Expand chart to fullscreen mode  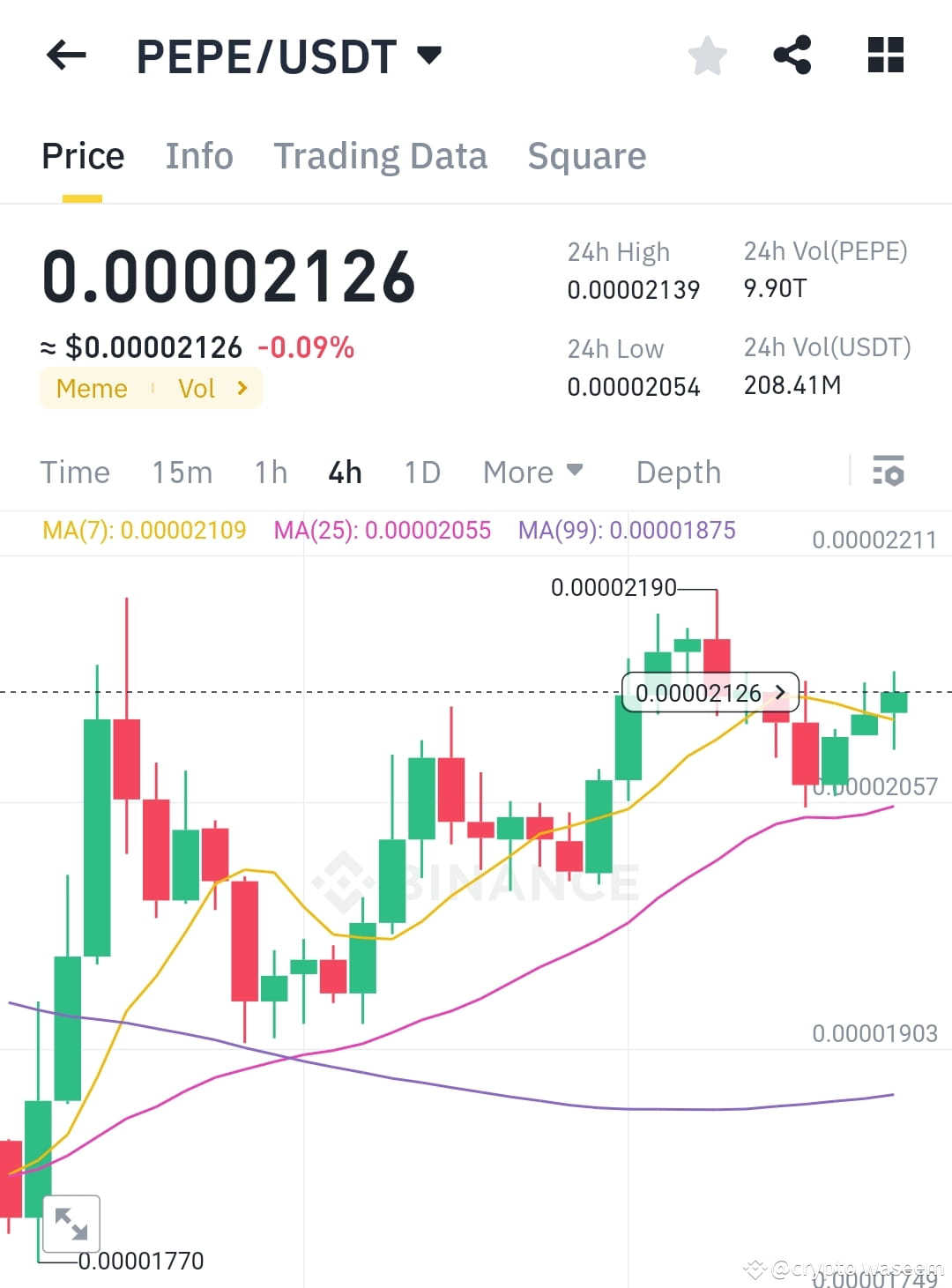[72, 1223]
